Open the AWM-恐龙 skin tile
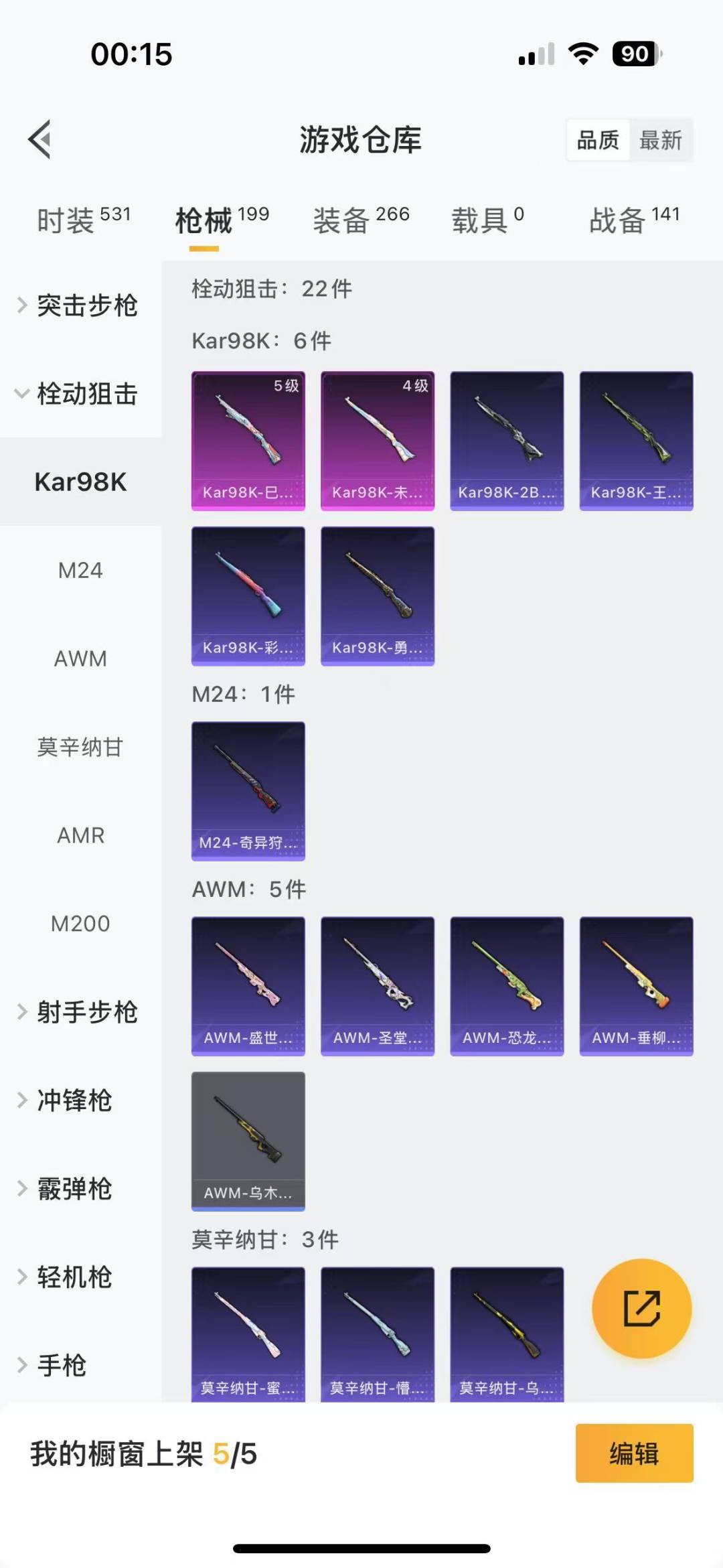The height and width of the screenshot is (1568, 723). coord(507,985)
